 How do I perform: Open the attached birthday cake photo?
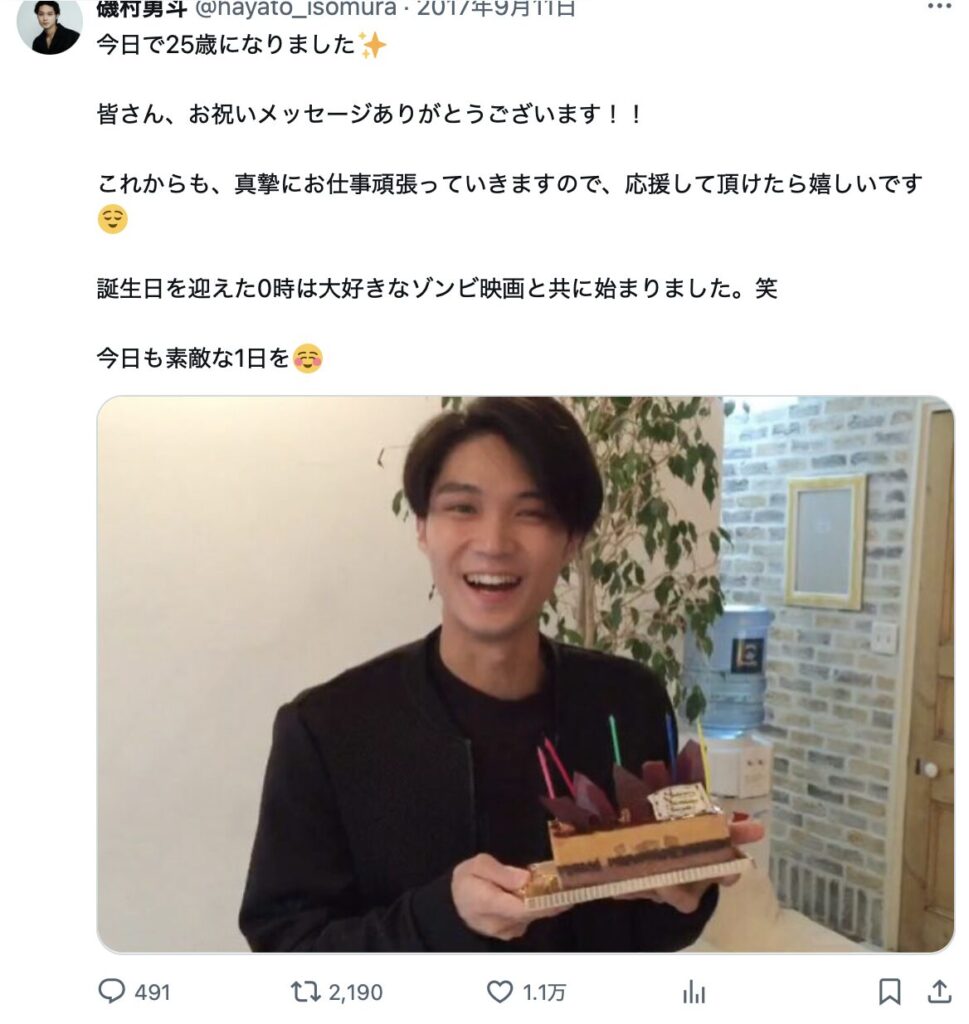point(525,675)
